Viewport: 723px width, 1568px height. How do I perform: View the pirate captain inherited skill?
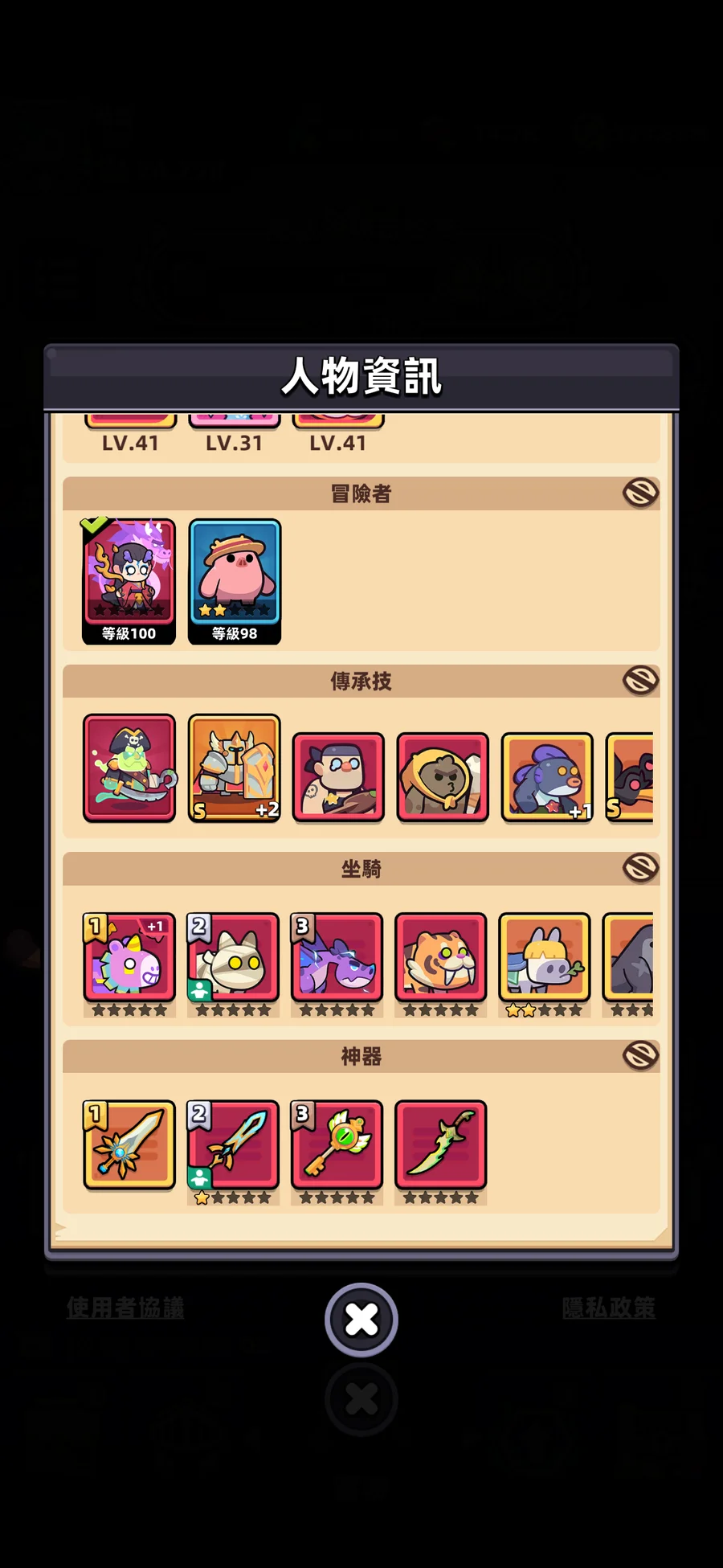tap(129, 768)
